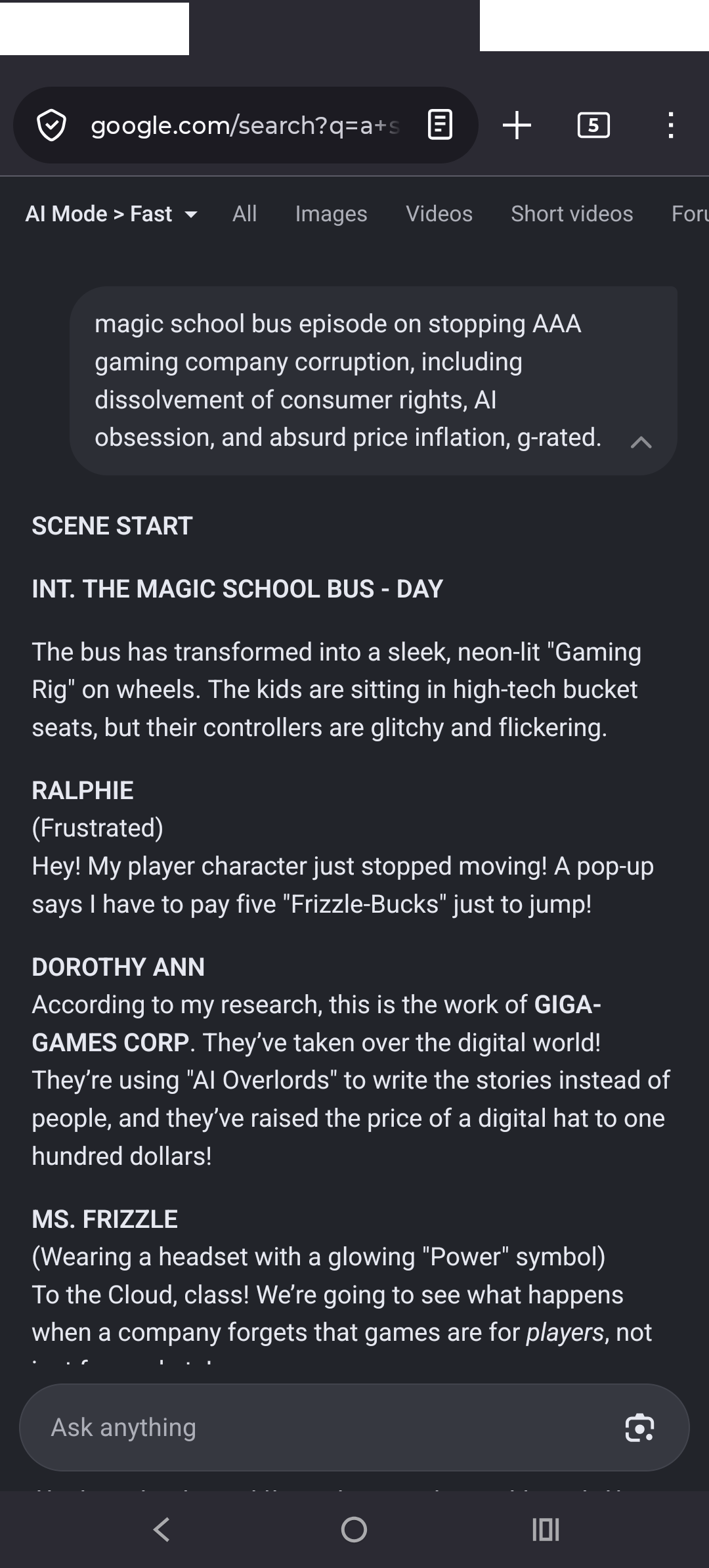Viewport: 709px width, 1568px height.
Task: Open the recent apps view
Action: click(x=546, y=1529)
